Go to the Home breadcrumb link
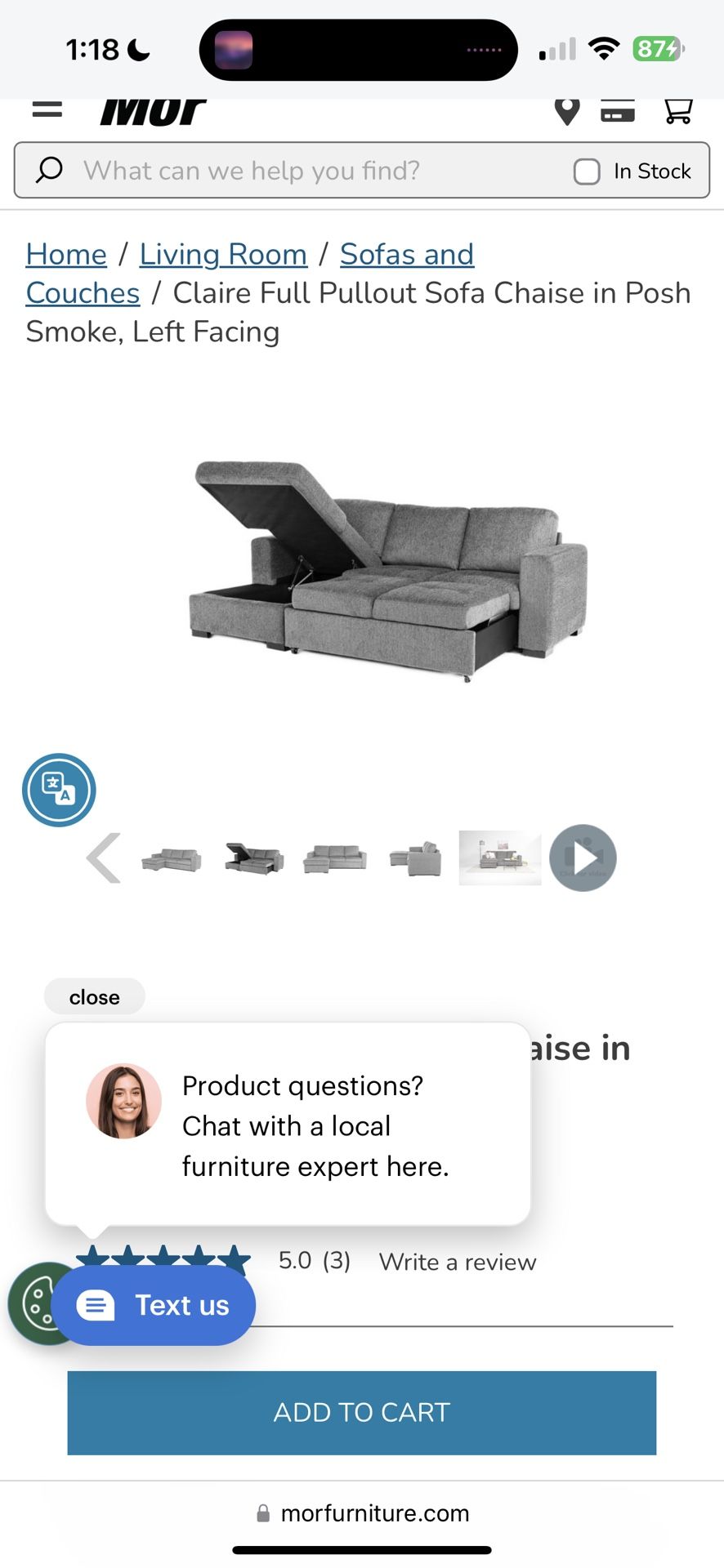 point(65,254)
